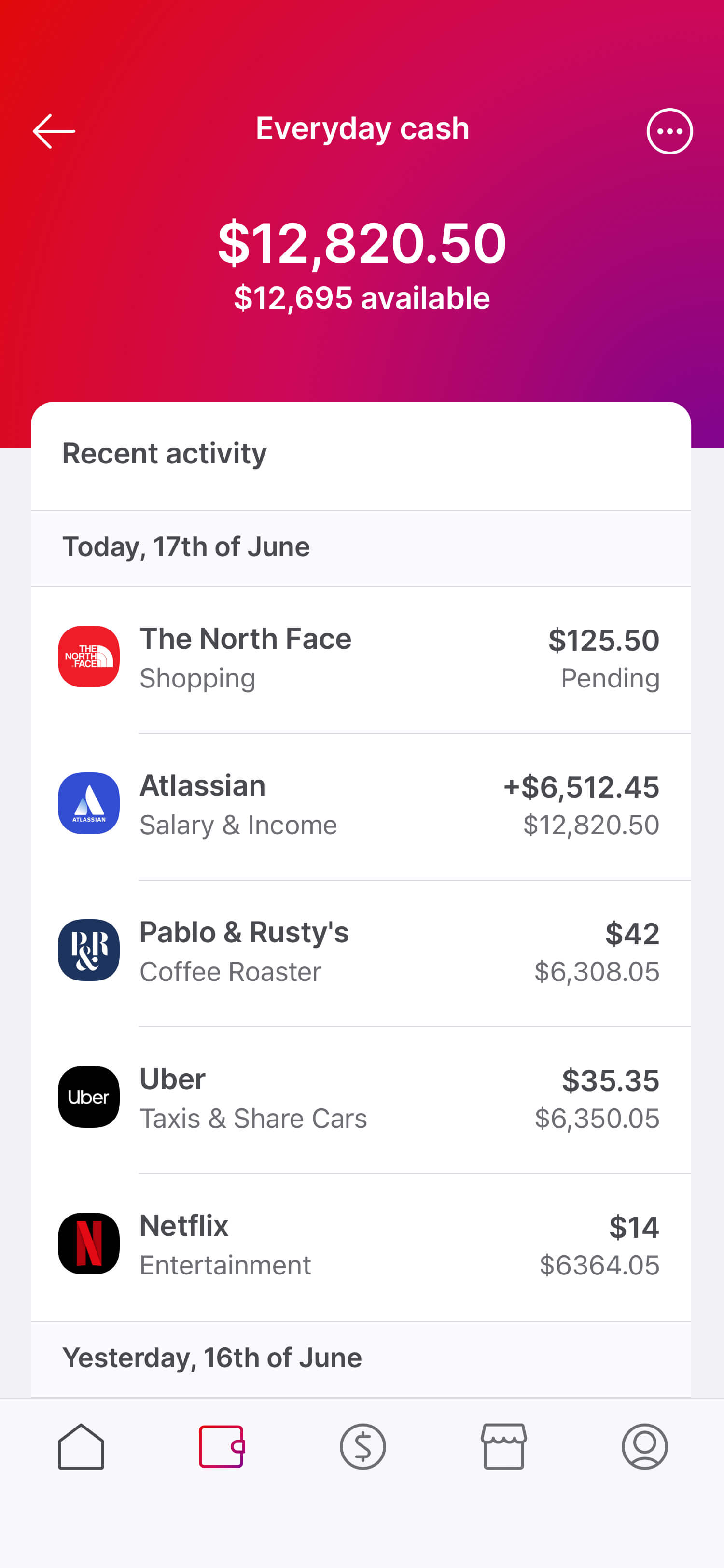Select the wallet tab
The width and height of the screenshot is (724, 1568).
click(222, 1446)
